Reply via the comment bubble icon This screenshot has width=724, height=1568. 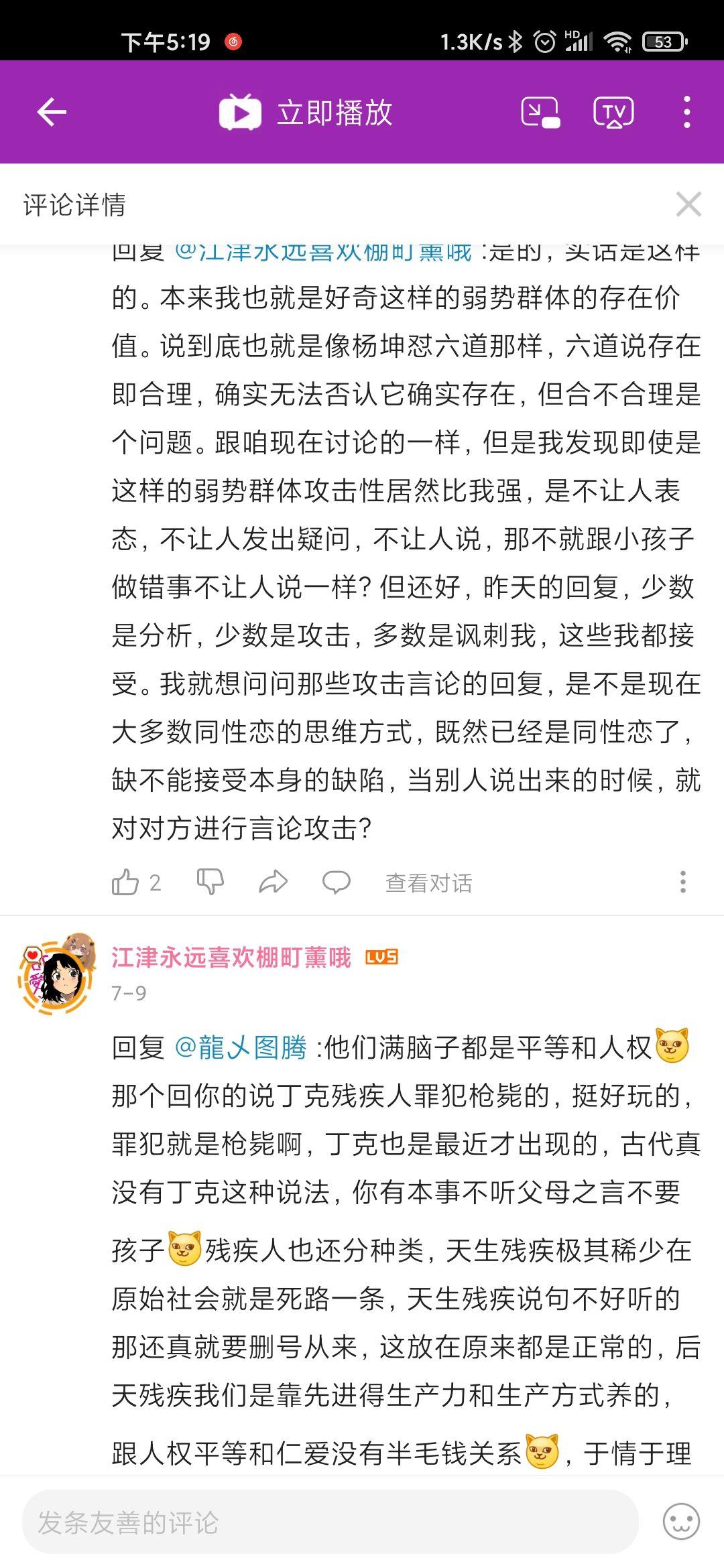pyautogui.click(x=336, y=883)
